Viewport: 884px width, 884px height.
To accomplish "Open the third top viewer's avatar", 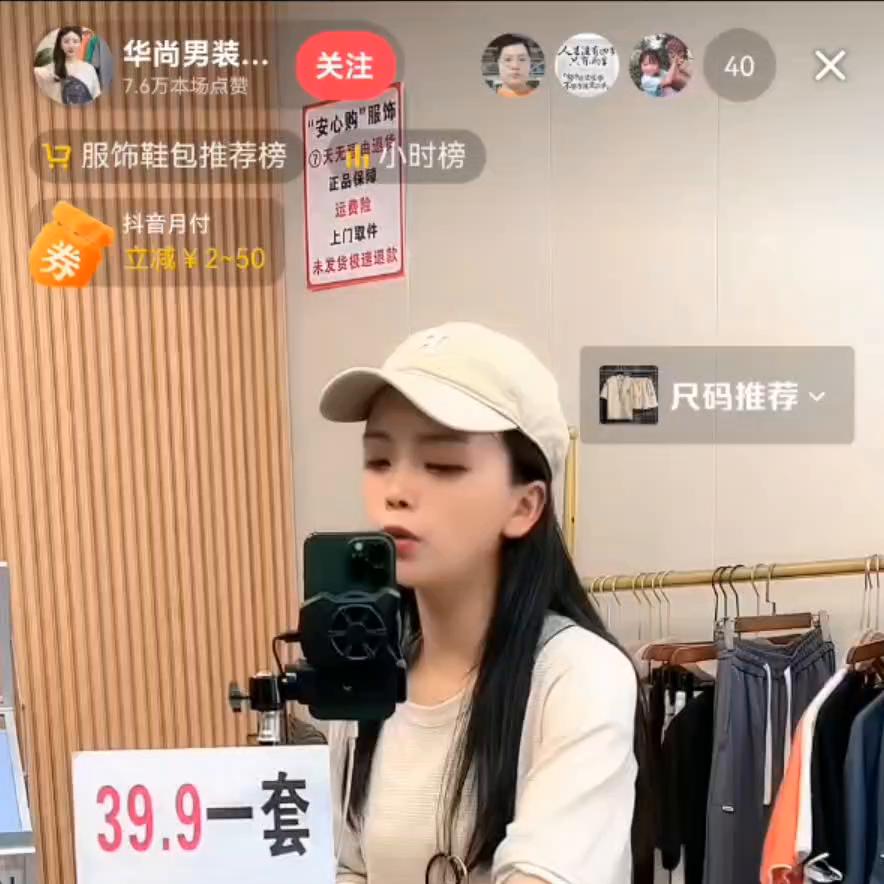I will 660,66.
